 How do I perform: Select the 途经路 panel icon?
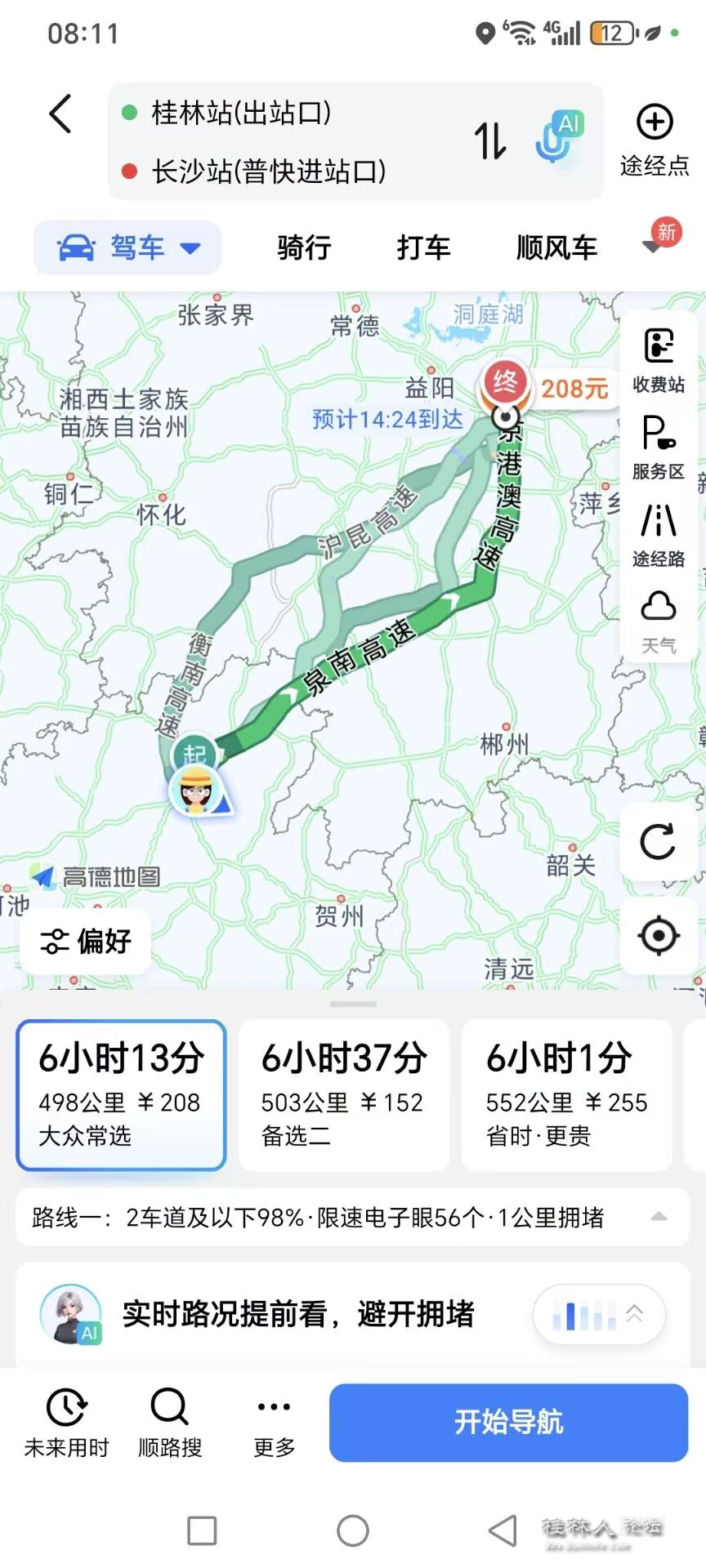659,531
